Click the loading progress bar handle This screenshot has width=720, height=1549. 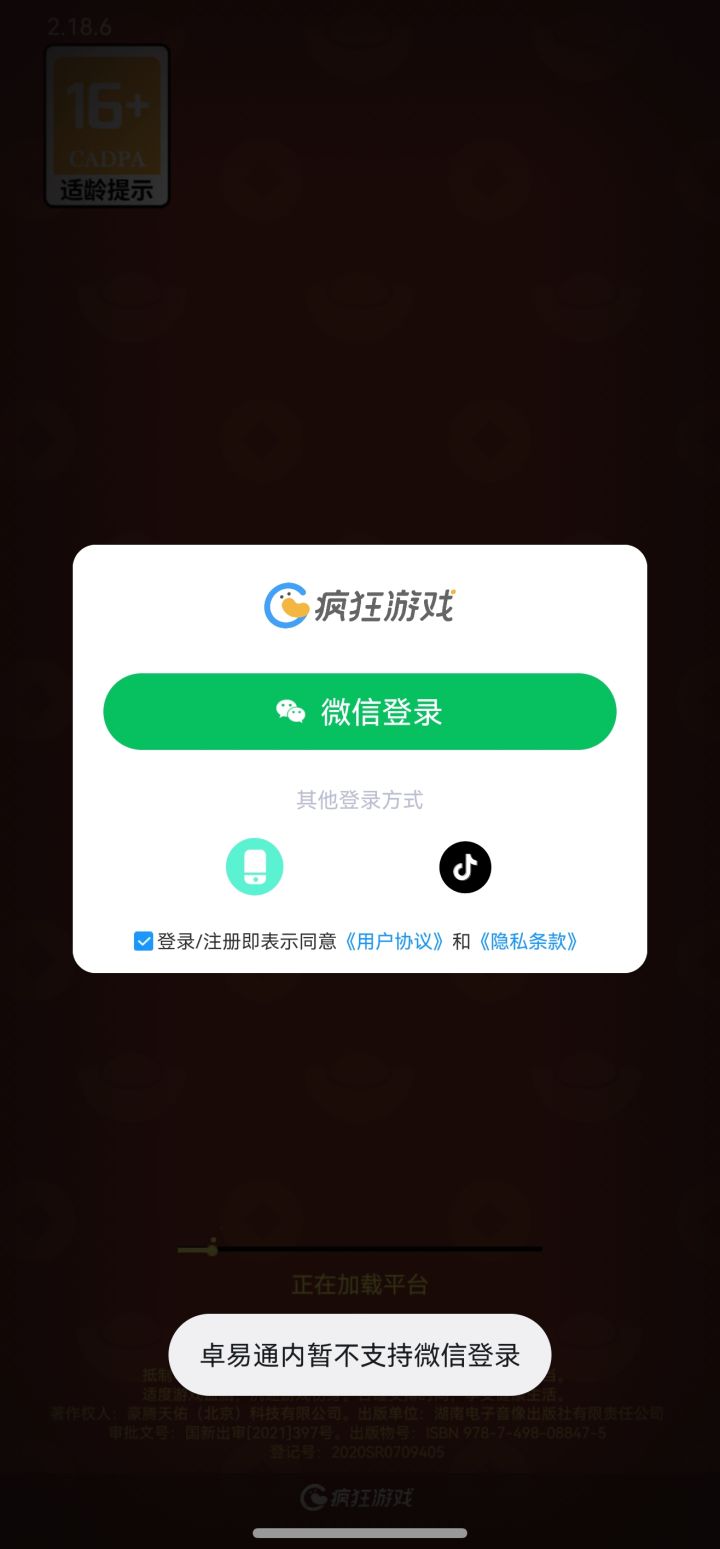pos(211,1248)
